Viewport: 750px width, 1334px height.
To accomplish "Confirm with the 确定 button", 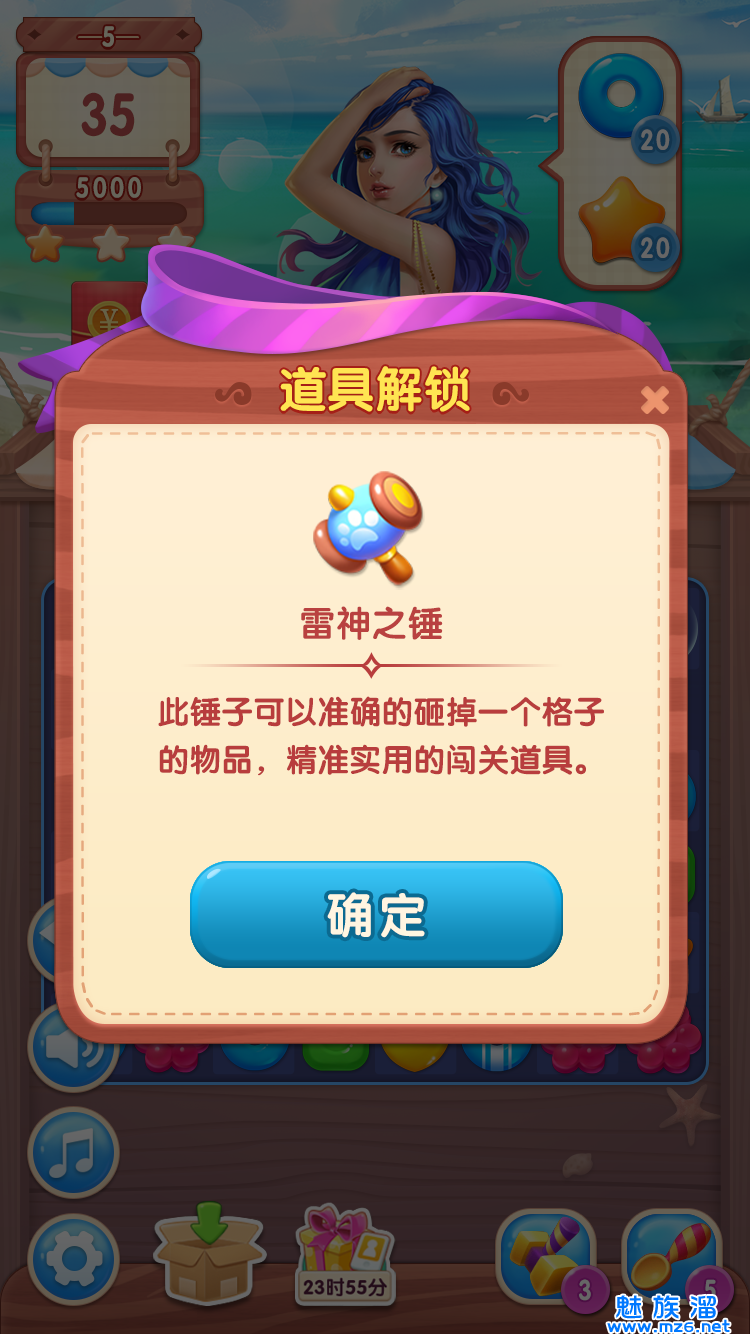I will (376, 914).
